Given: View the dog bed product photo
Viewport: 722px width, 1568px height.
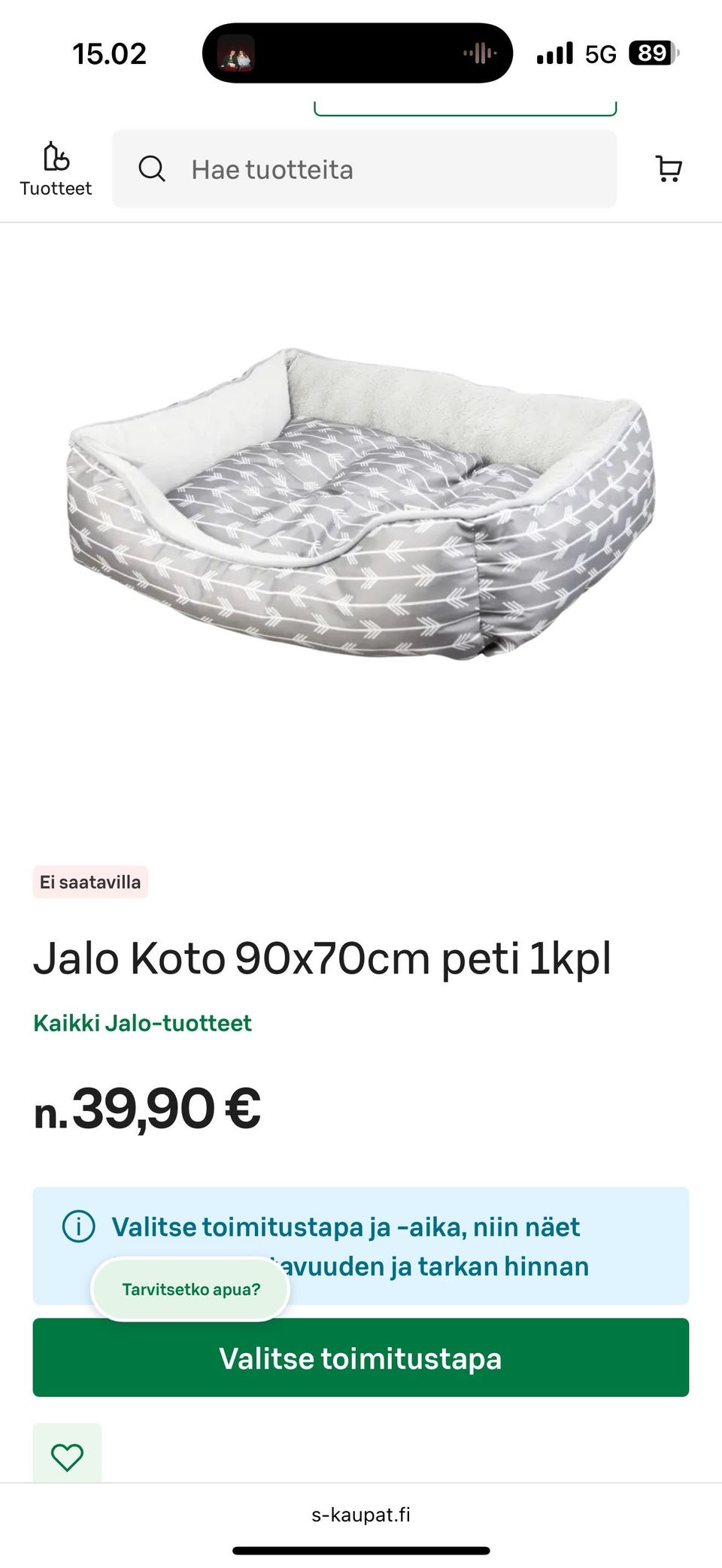Looking at the screenshot, I should click(361, 511).
